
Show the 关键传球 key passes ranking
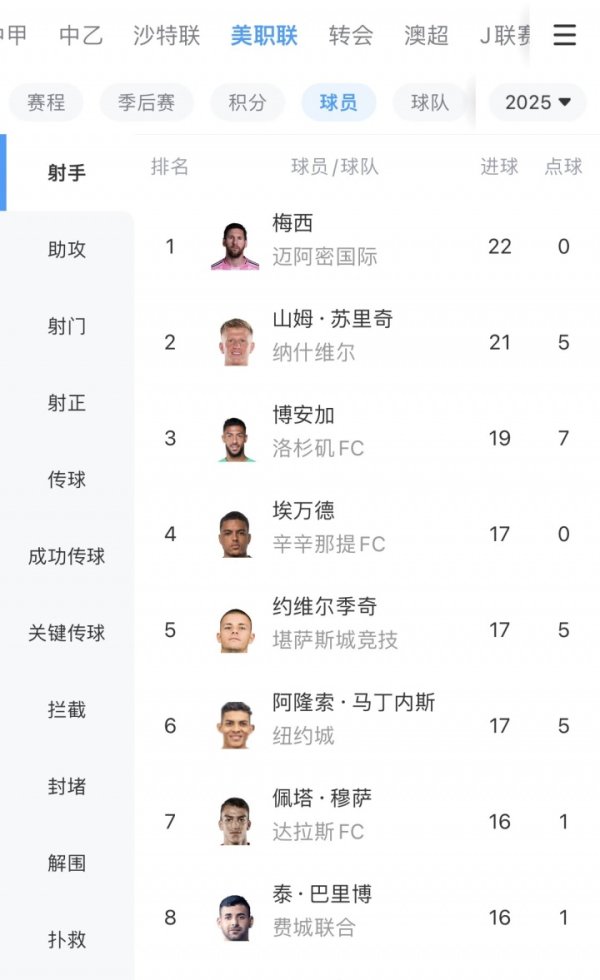pyautogui.click(x=67, y=633)
